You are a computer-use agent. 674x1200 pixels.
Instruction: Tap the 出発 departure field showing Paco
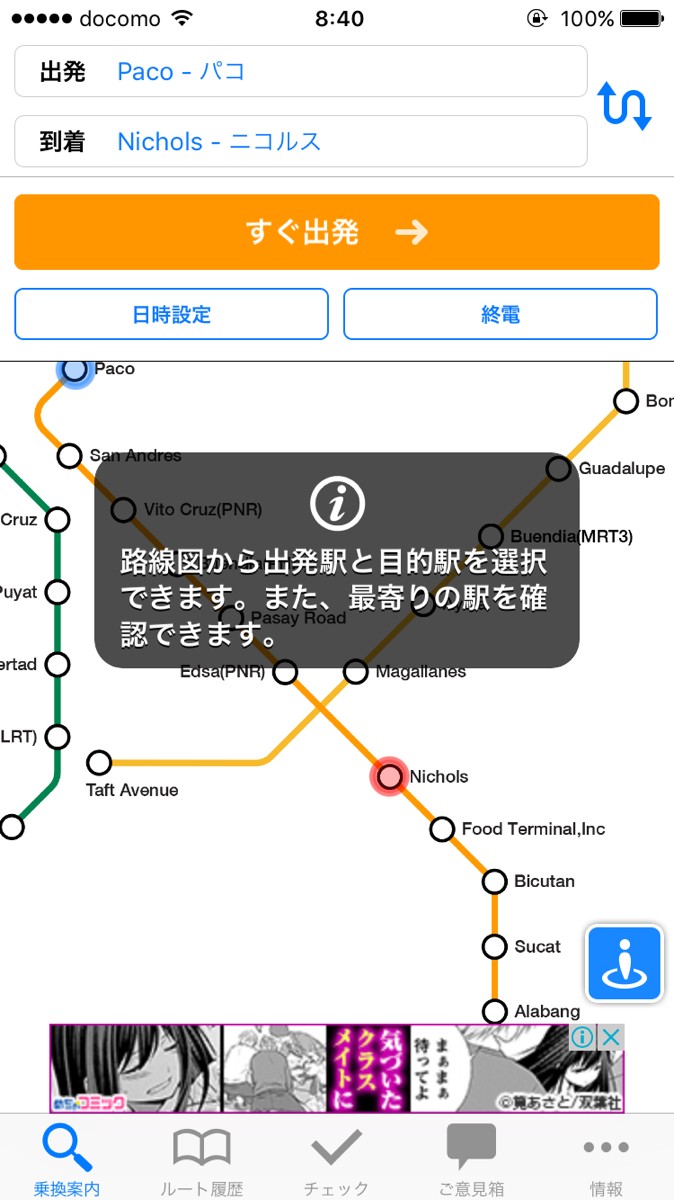click(300, 71)
